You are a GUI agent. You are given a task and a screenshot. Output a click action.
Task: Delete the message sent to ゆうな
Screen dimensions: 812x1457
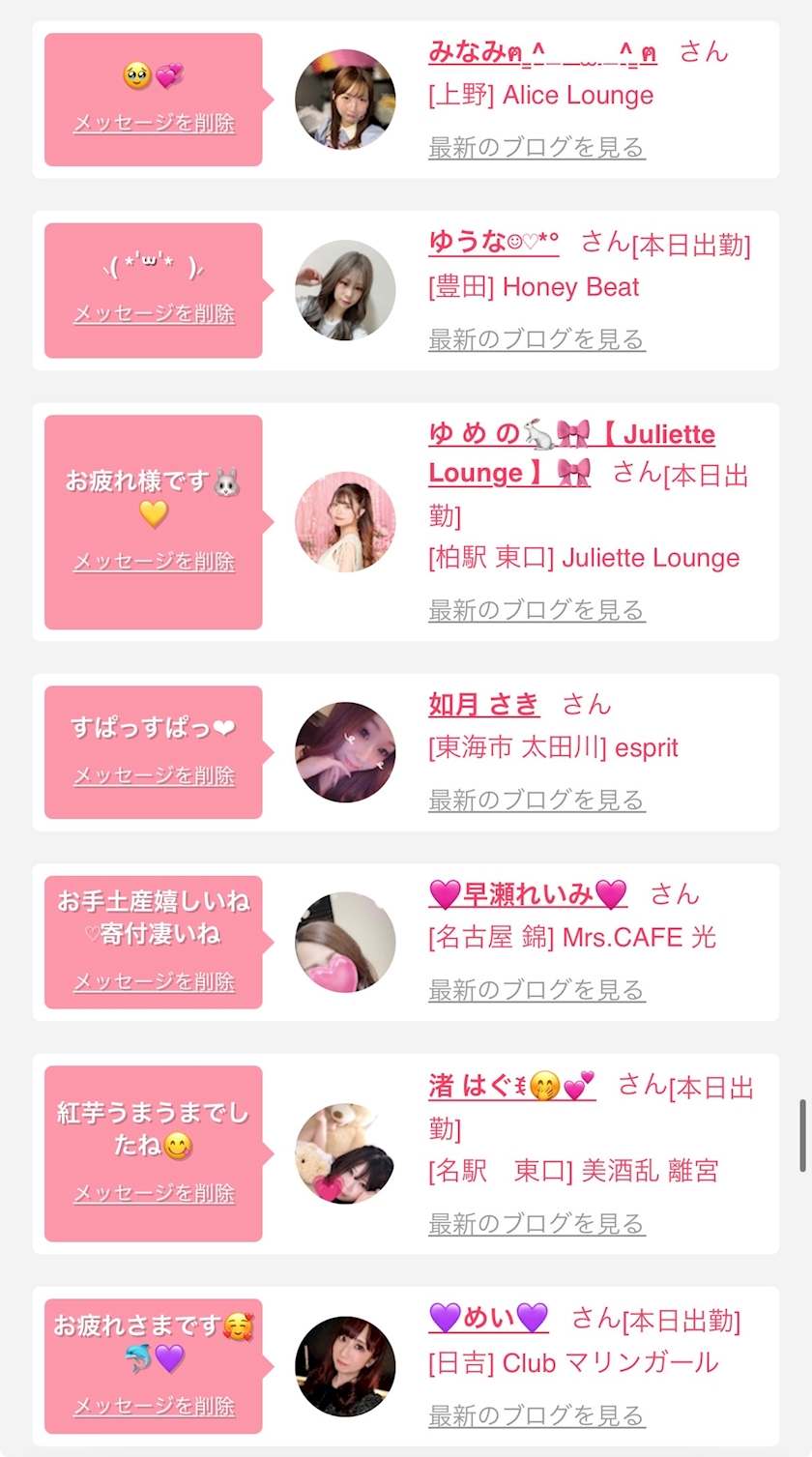click(154, 314)
